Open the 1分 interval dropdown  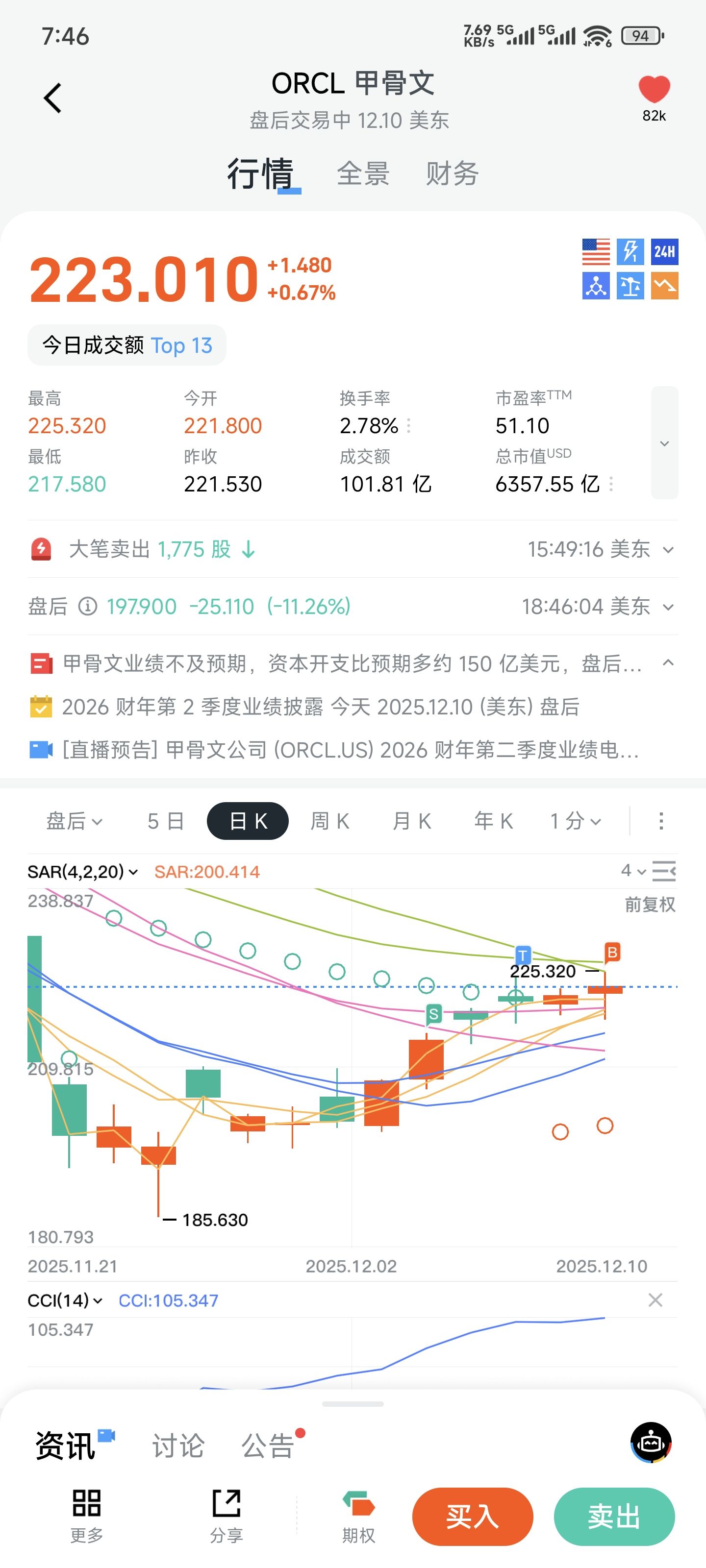pyautogui.click(x=575, y=821)
